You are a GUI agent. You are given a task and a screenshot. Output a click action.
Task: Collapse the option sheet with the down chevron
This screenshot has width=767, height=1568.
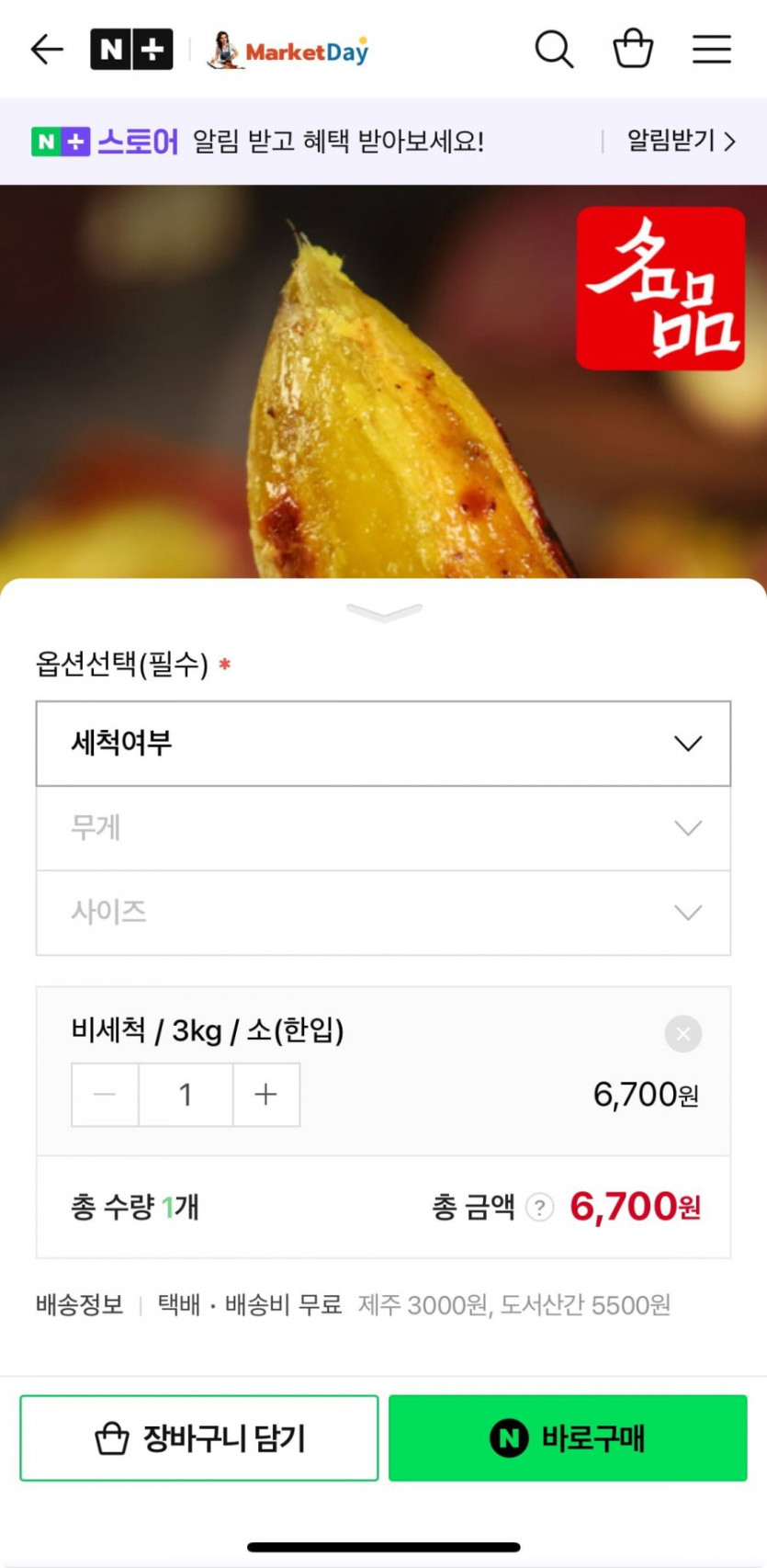384,612
